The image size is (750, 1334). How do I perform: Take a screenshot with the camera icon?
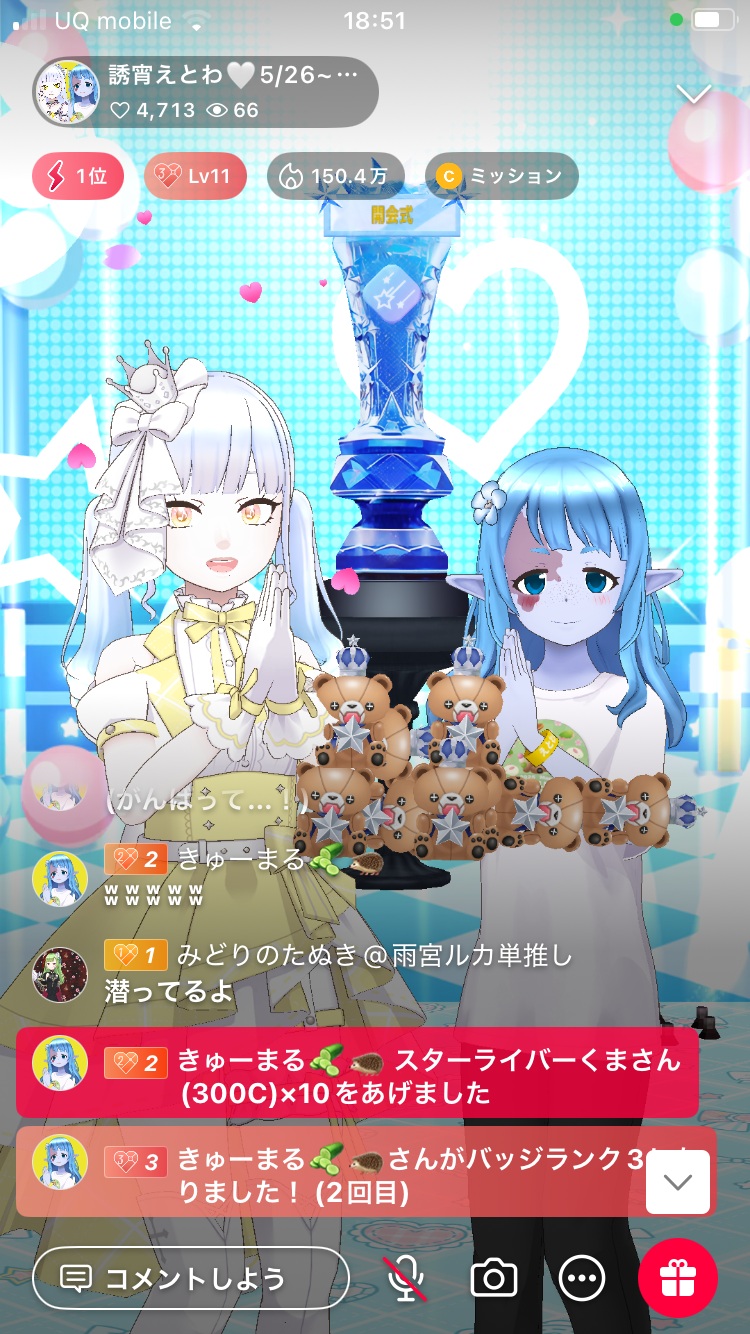click(x=494, y=1278)
